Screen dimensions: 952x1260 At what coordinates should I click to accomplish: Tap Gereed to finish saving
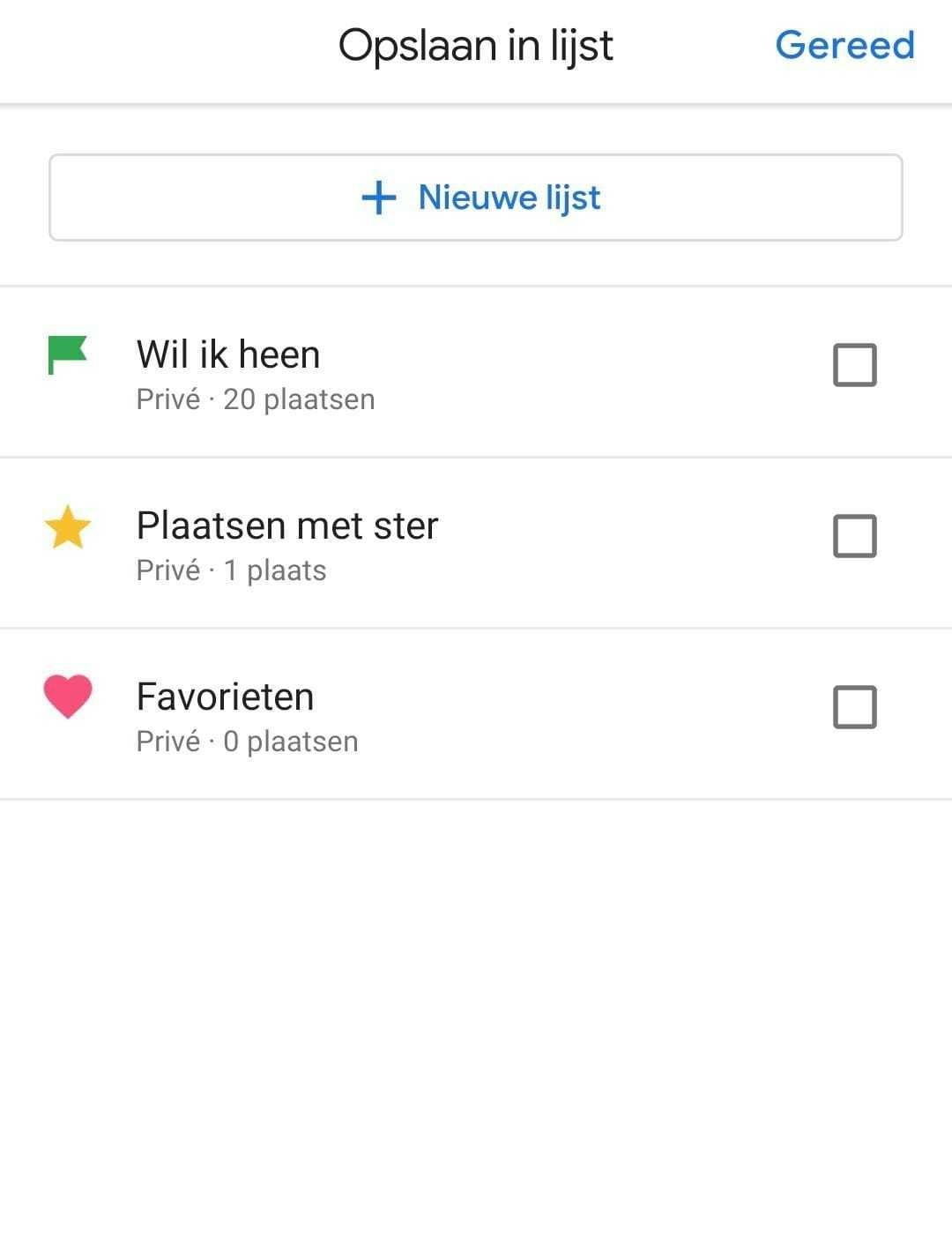tap(844, 45)
